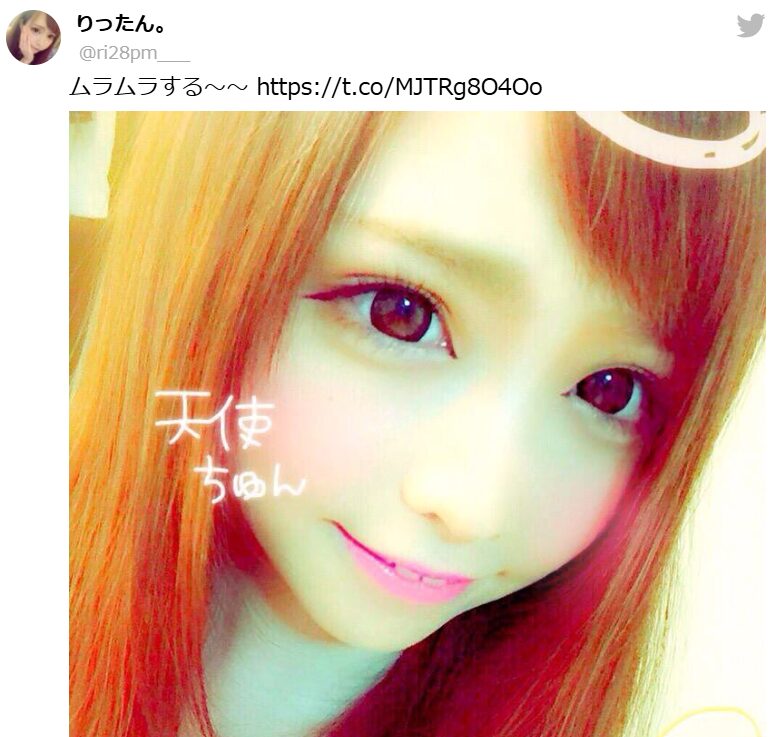Open the tweet's attached photo
Viewport: 769px width, 737px height.
pyautogui.click(x=416, y=423)
